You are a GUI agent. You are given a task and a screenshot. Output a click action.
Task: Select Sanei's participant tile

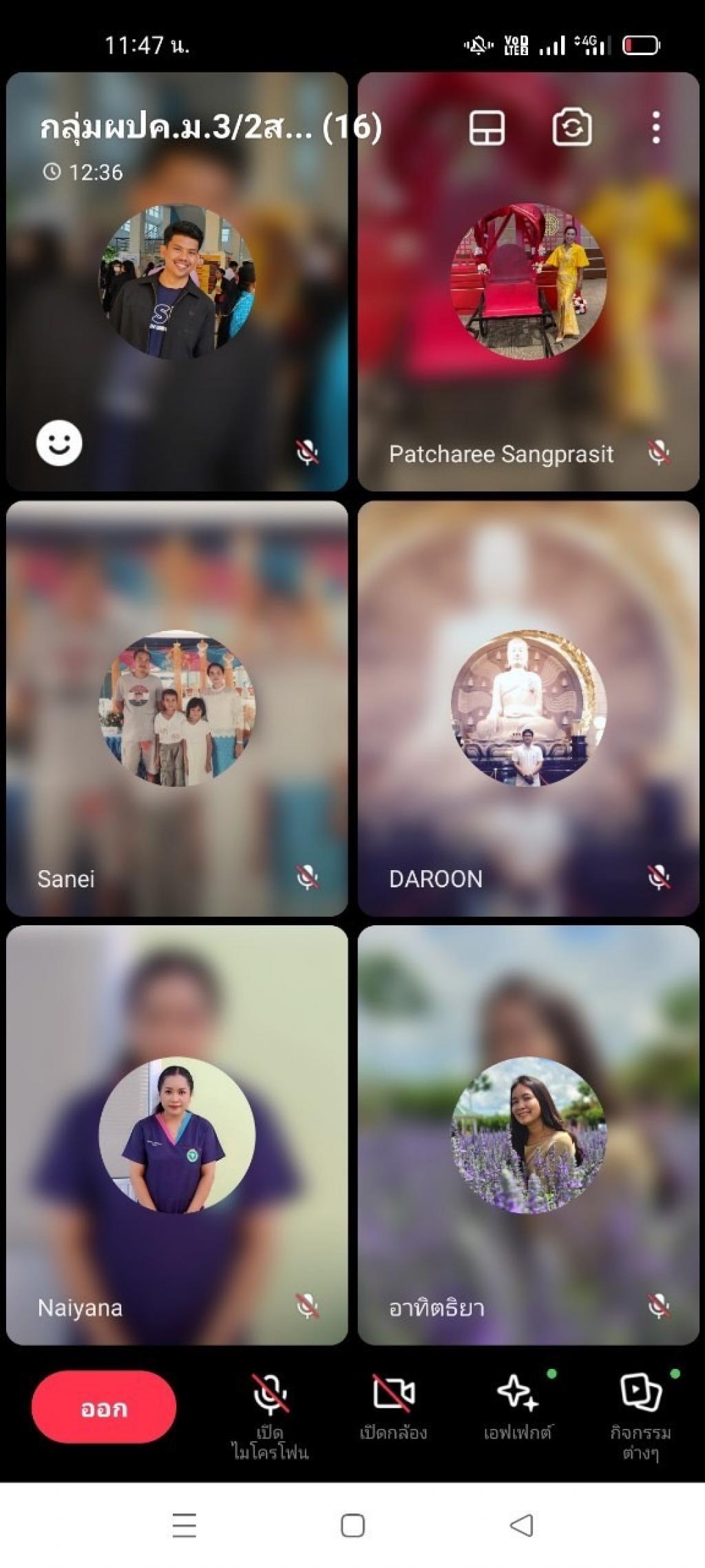[x=177, y=708]
